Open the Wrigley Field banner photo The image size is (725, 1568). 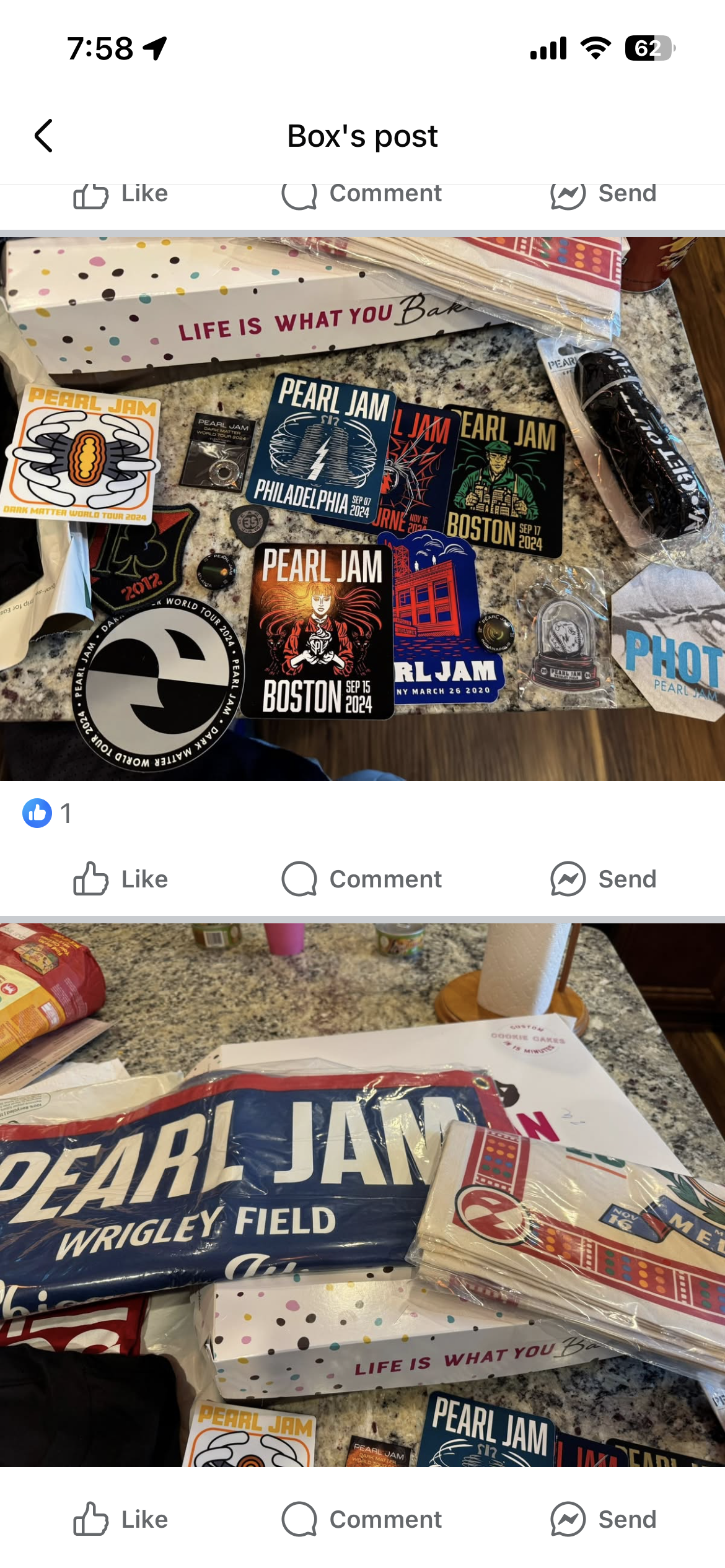pyautogui.click(x=362, y=1195)
